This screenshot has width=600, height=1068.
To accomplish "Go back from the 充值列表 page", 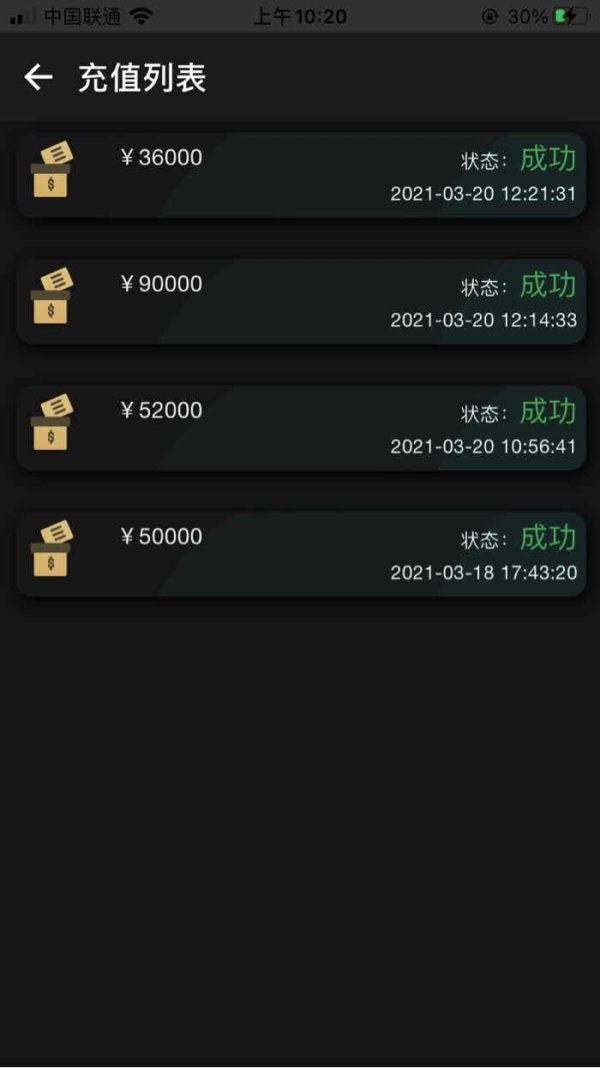I will click(x=38, y=78).
